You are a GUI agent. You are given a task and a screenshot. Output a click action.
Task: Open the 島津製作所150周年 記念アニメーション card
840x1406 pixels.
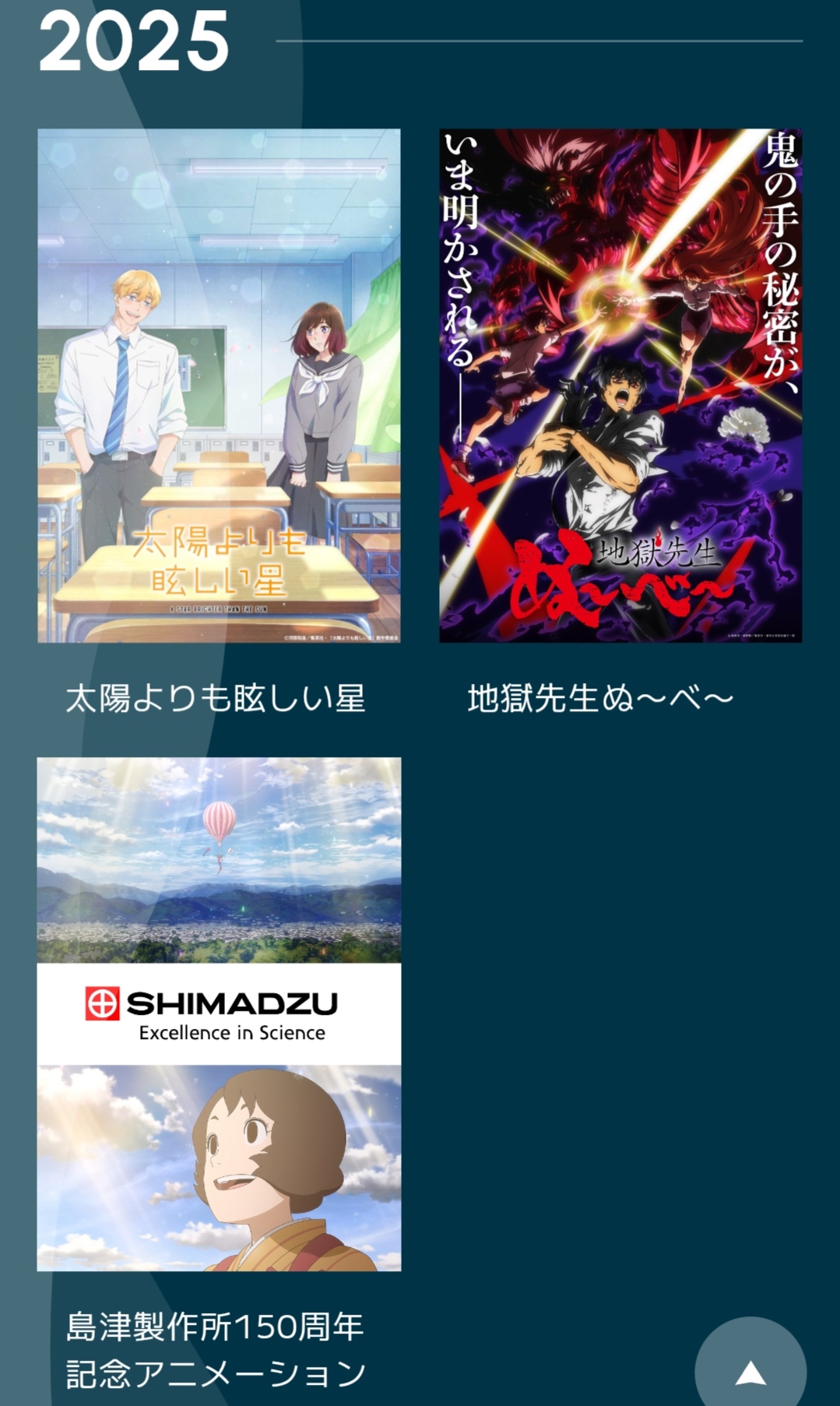219,1013
